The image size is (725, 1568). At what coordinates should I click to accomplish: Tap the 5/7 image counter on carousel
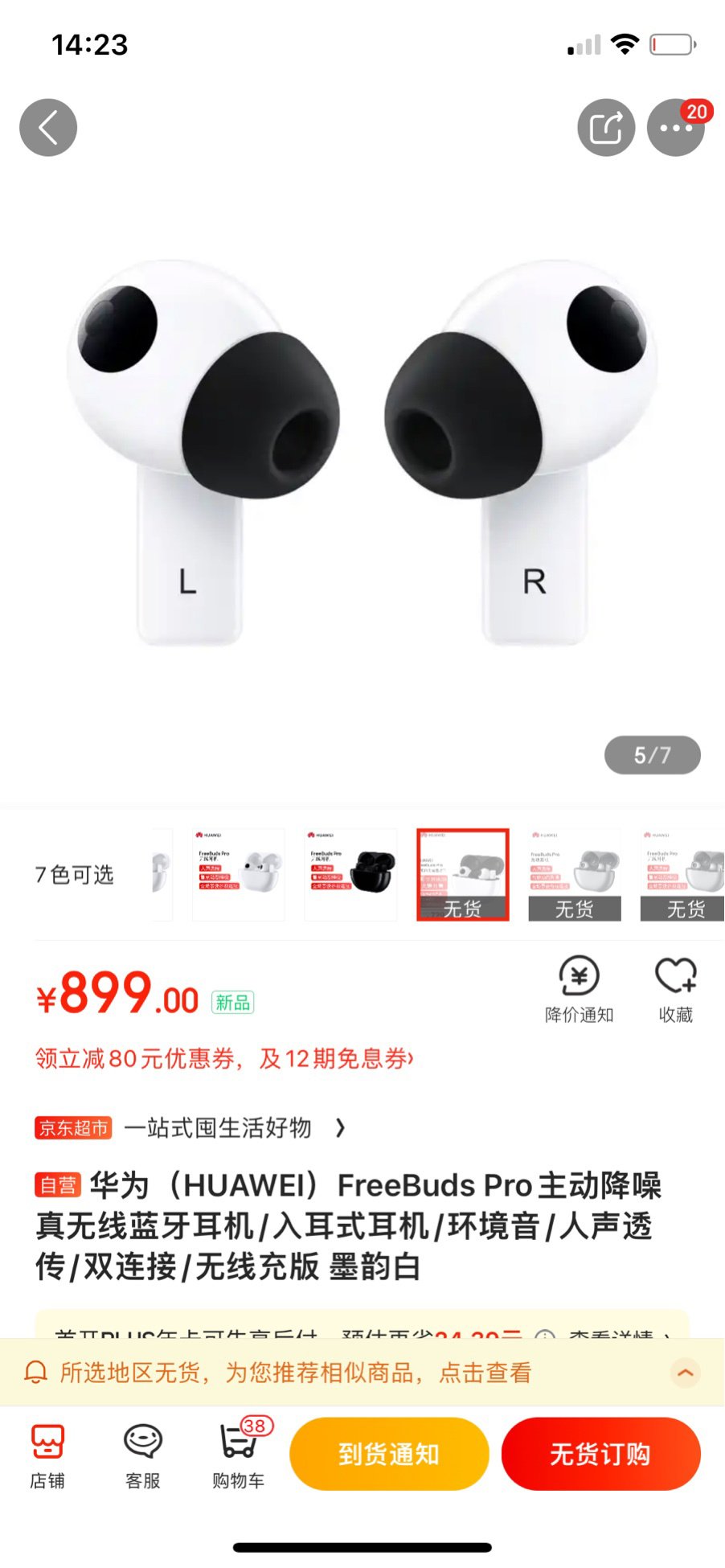pos(653,754)
